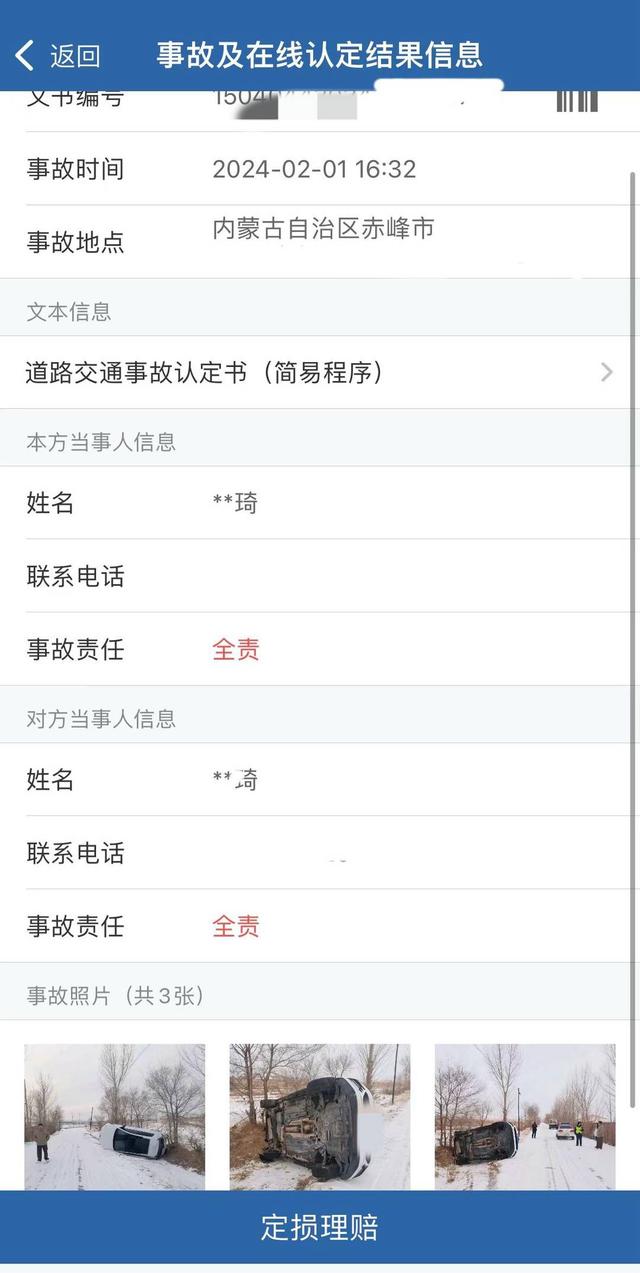Go back using the 返回 button

[x=60, y=56]
